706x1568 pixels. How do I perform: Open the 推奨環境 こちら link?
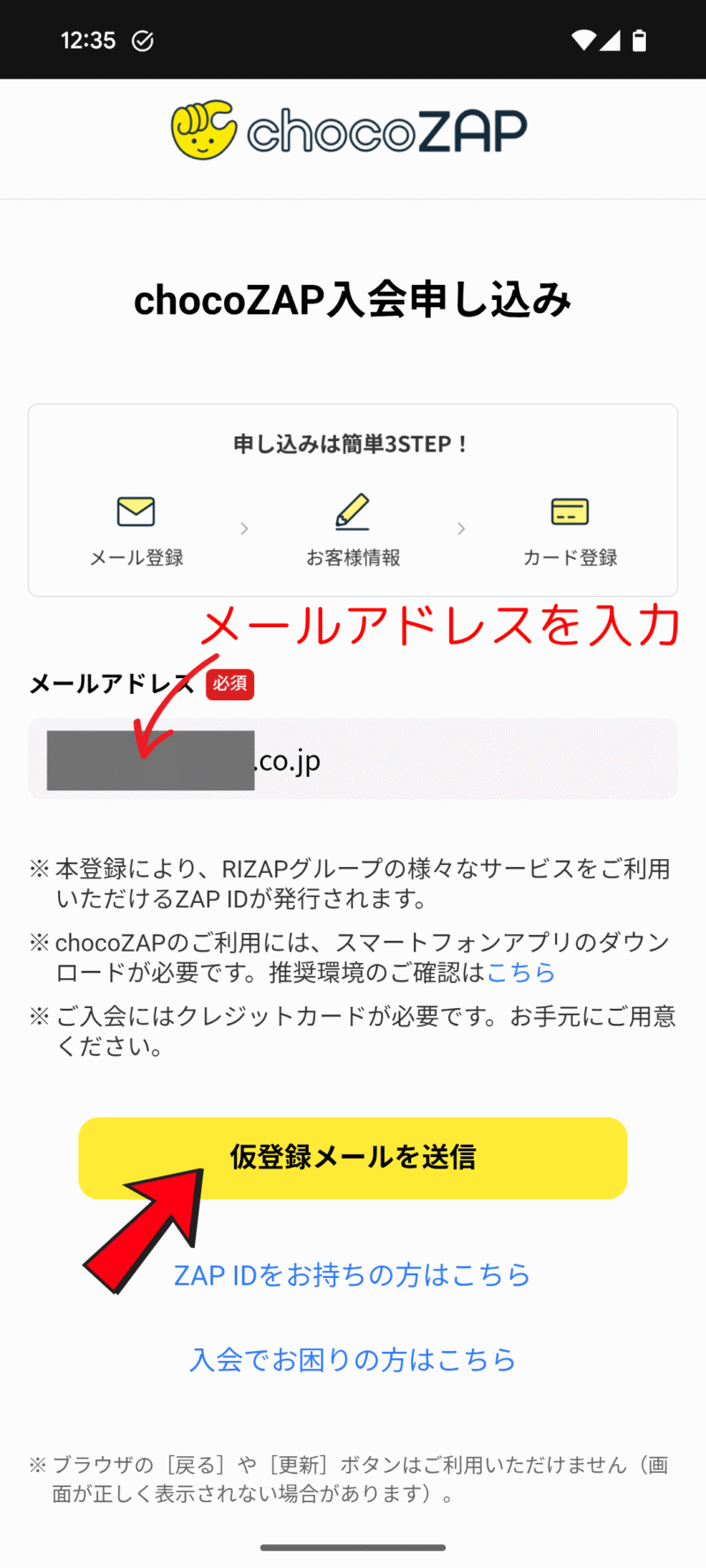[521, 973]
